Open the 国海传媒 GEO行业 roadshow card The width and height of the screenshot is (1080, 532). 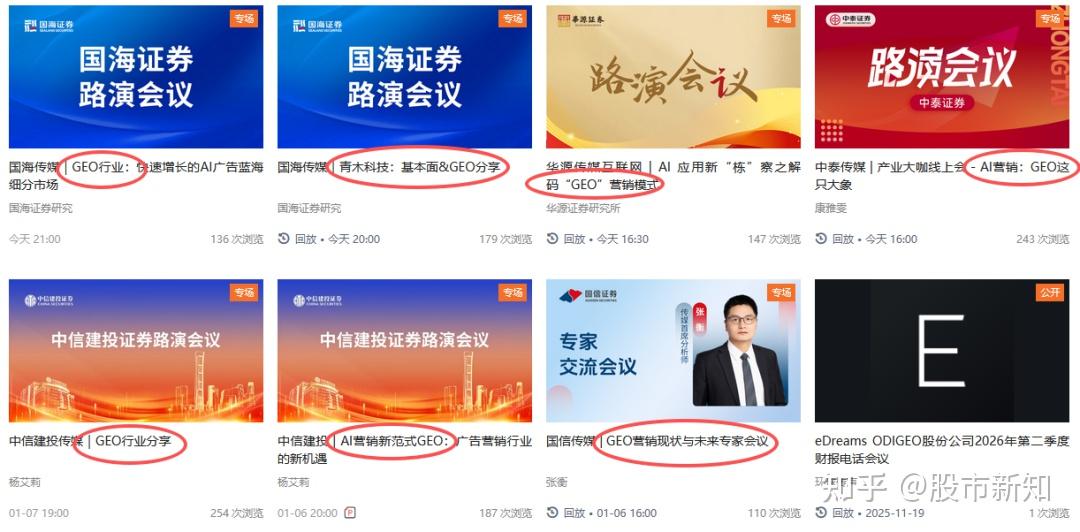click(136, 78)
